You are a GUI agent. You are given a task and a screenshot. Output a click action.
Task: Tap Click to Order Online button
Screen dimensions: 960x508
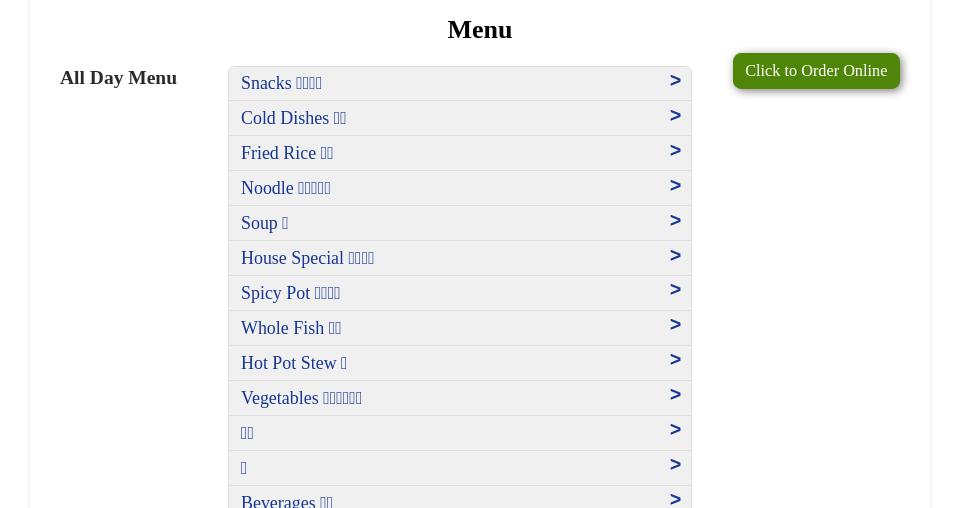(816, 71)
